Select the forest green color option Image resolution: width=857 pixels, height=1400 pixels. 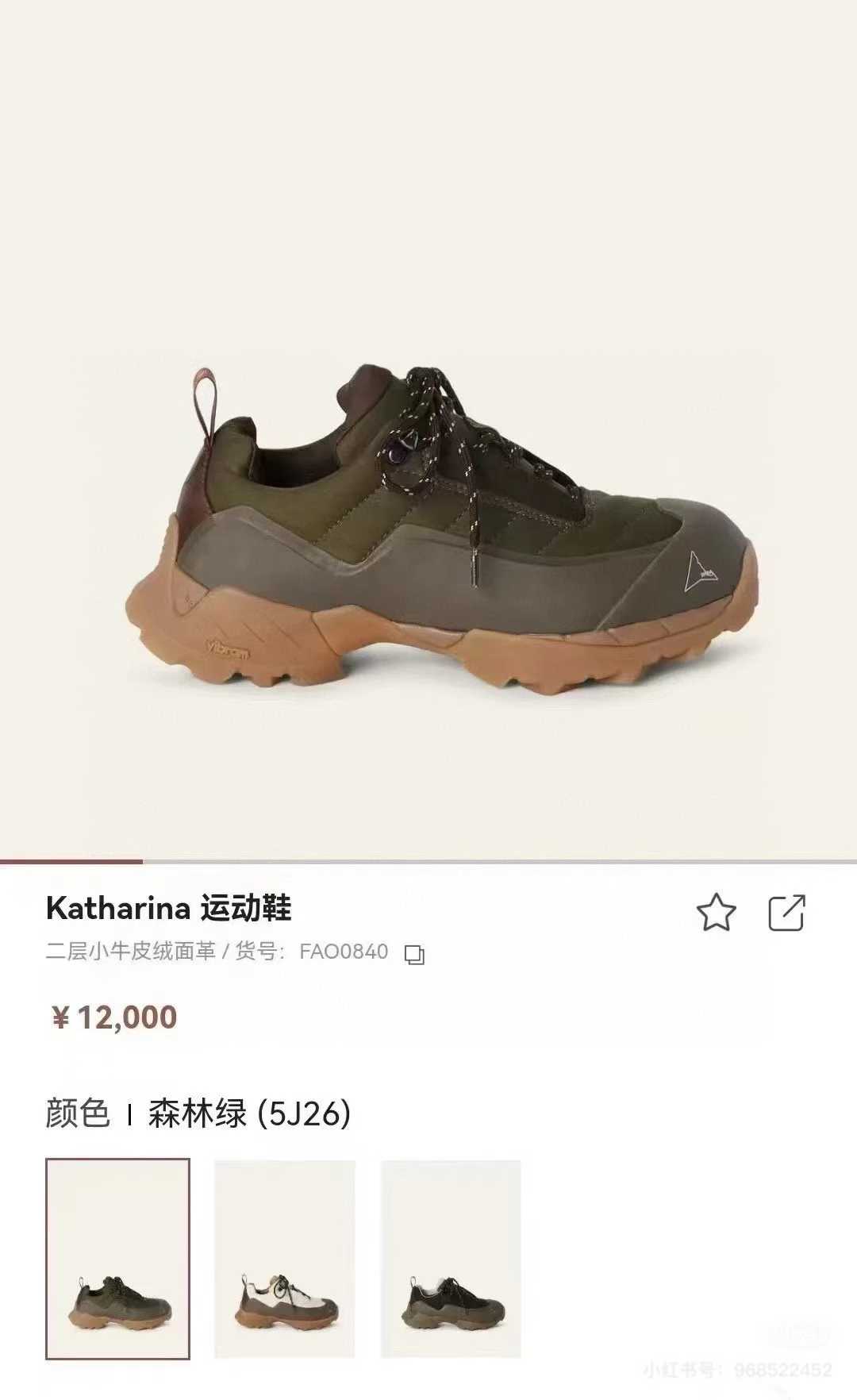pos(117,1259)
